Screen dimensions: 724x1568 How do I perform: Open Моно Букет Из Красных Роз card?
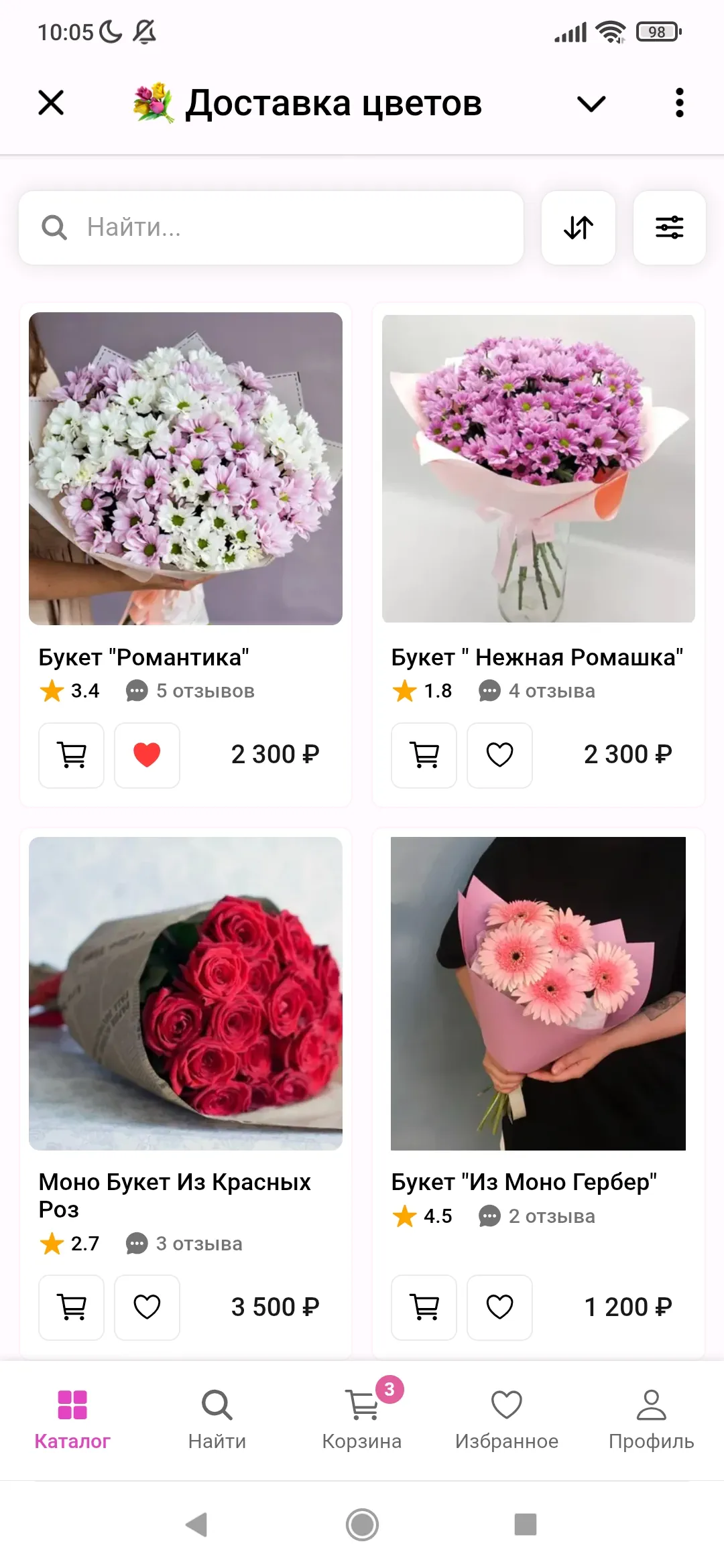coord(186,993)
